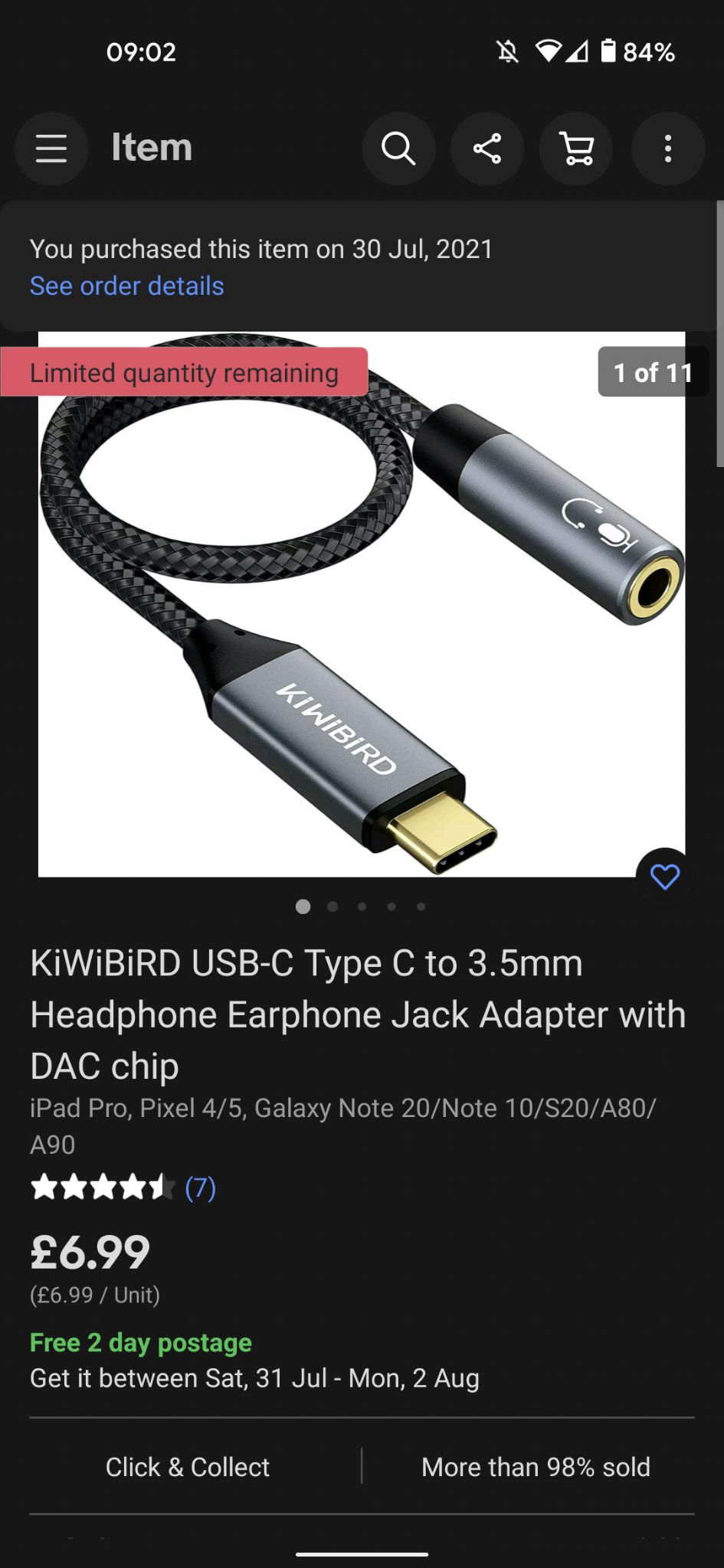
Task: Share this item listing
Action: pyautogui.click(x=487, y=149)
